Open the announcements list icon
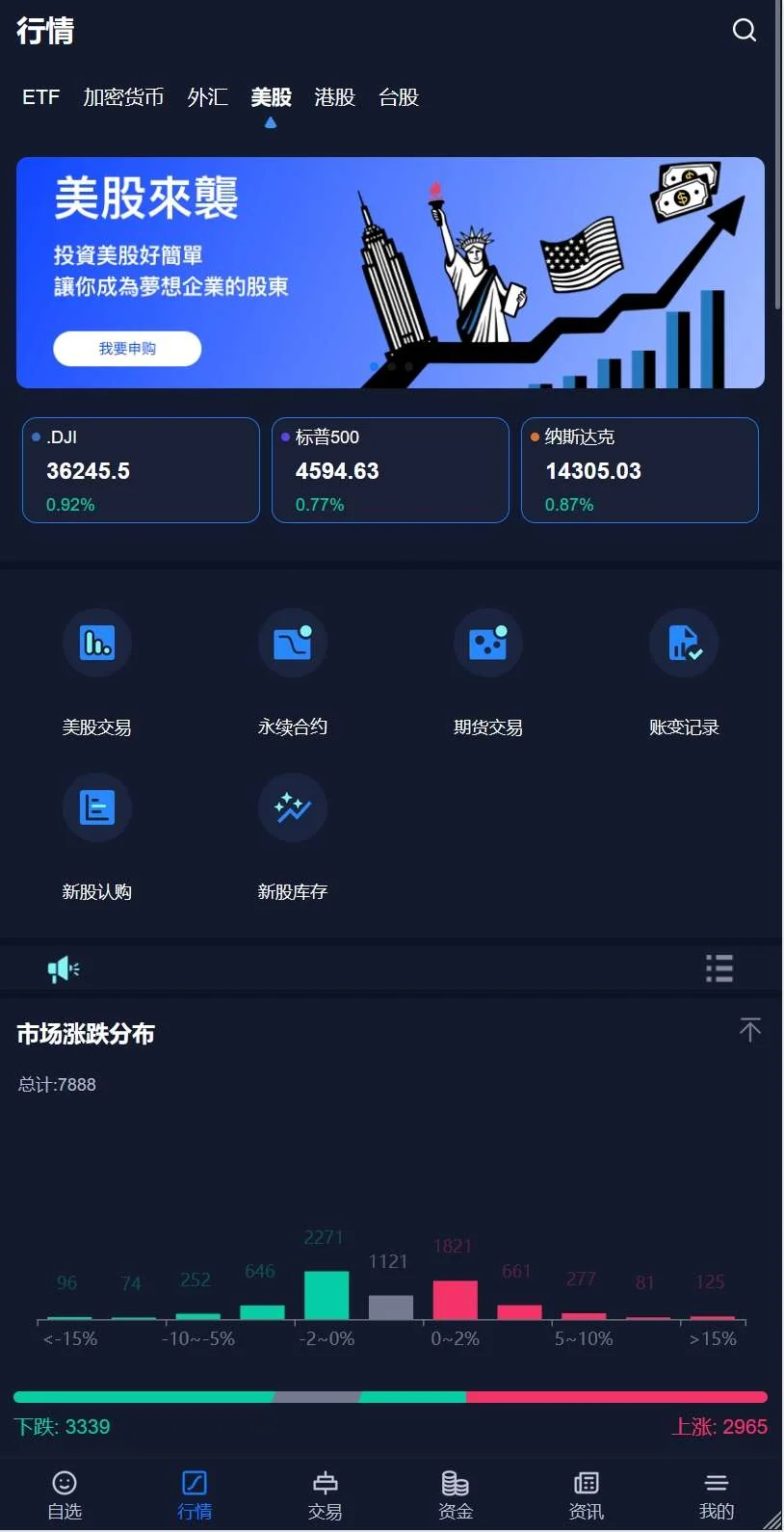 (719, 968)
